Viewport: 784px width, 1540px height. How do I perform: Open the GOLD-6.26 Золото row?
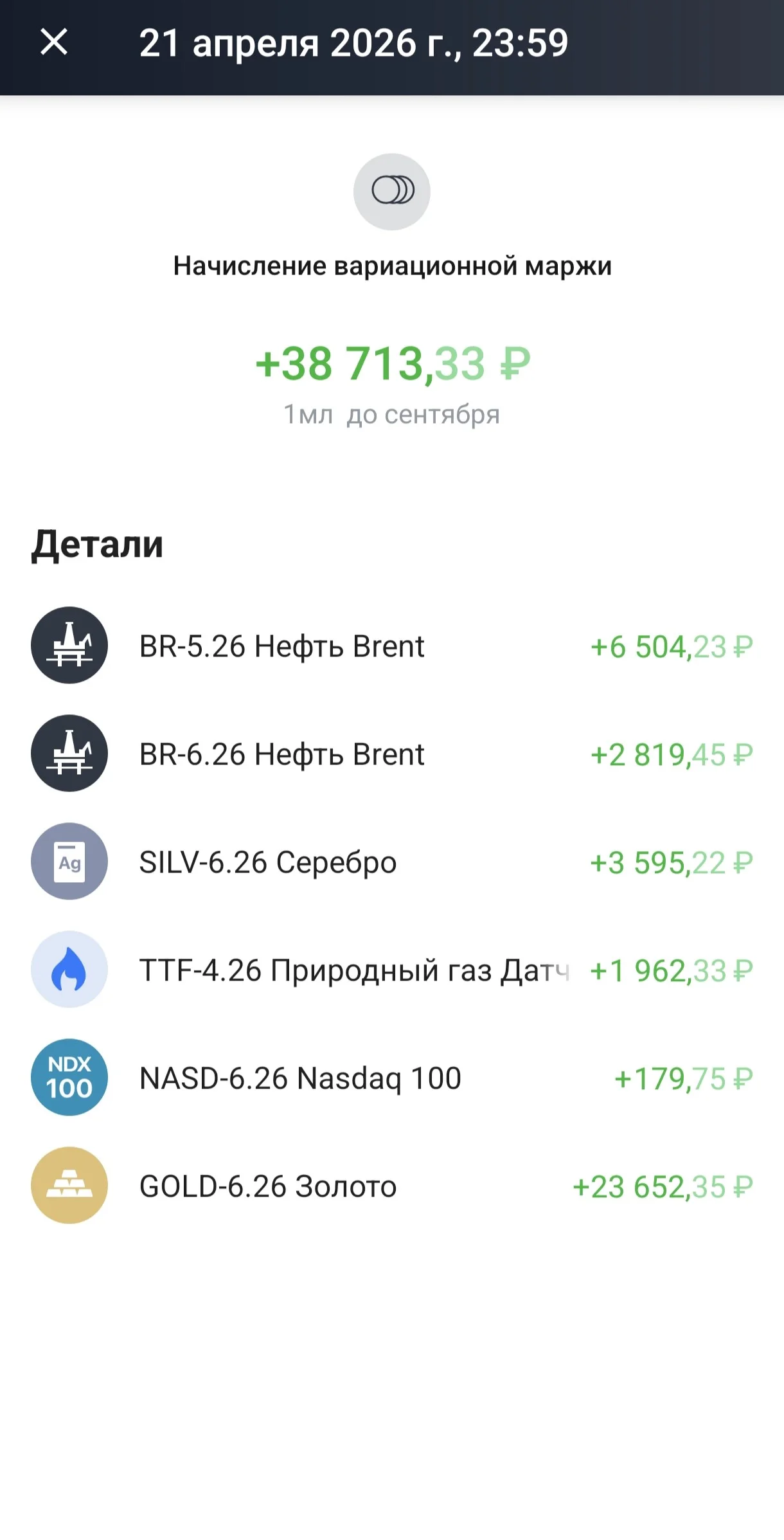392,1186
